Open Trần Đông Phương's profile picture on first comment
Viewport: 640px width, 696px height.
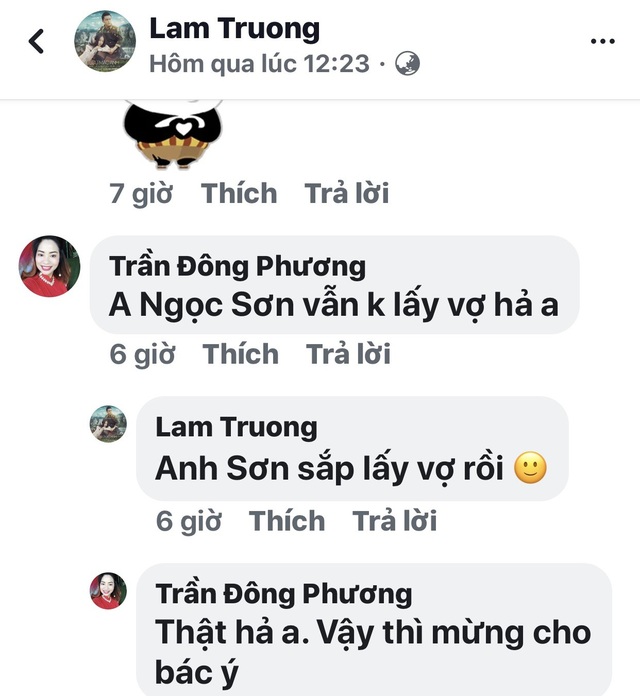point(50,266)
